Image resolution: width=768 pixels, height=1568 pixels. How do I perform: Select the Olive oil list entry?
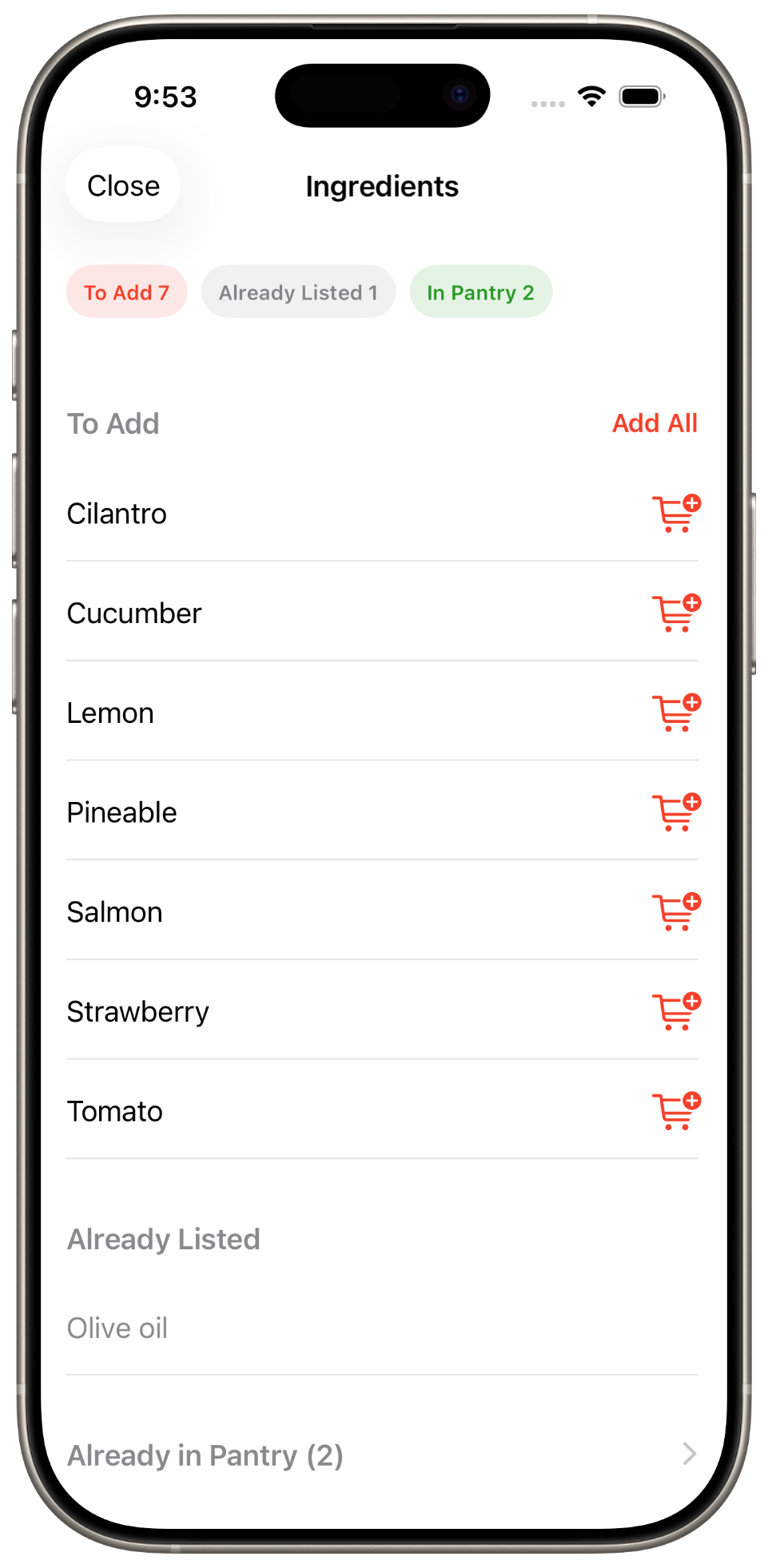click(x=117, y=1327)
